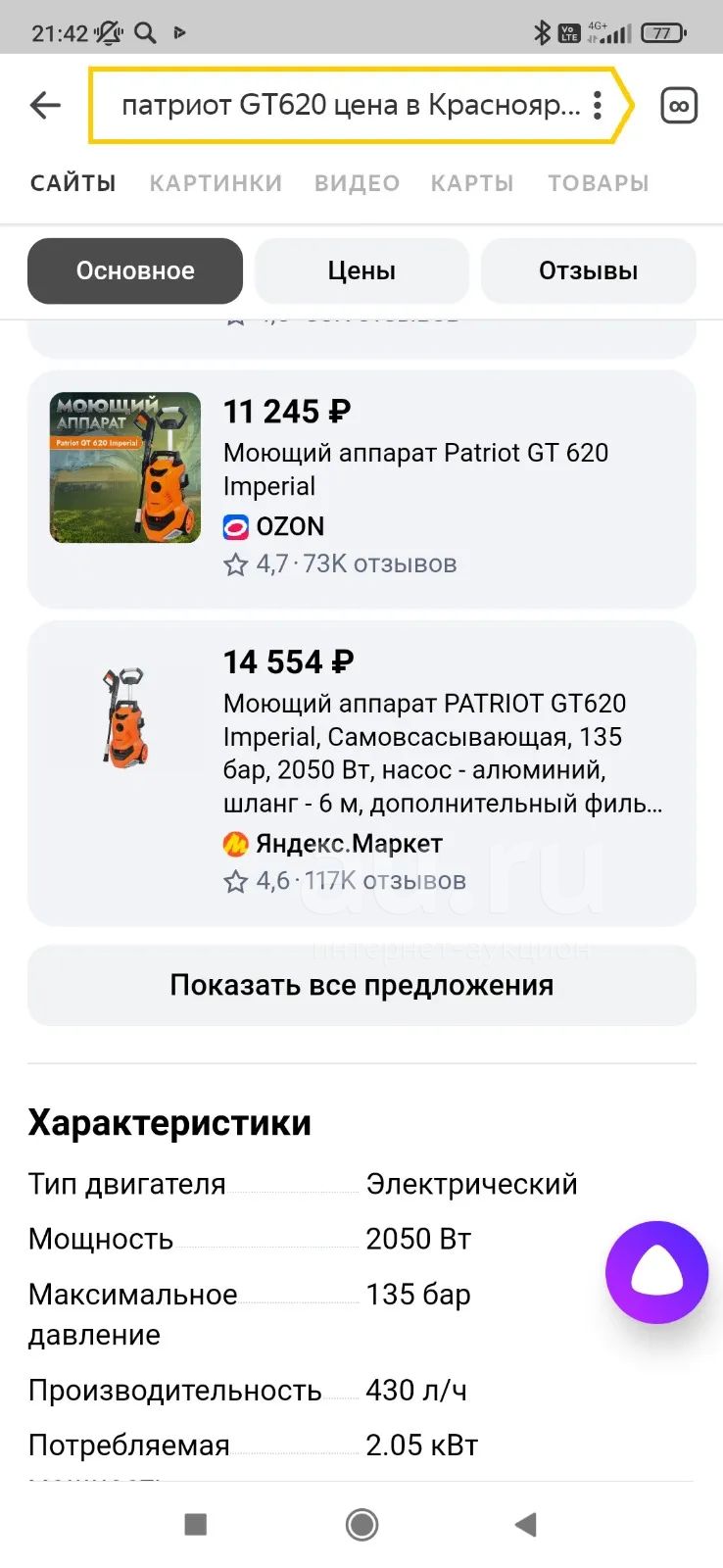Open the tabs button with infinity symbol
This screenshot has width=723, height=1568.
679,105
